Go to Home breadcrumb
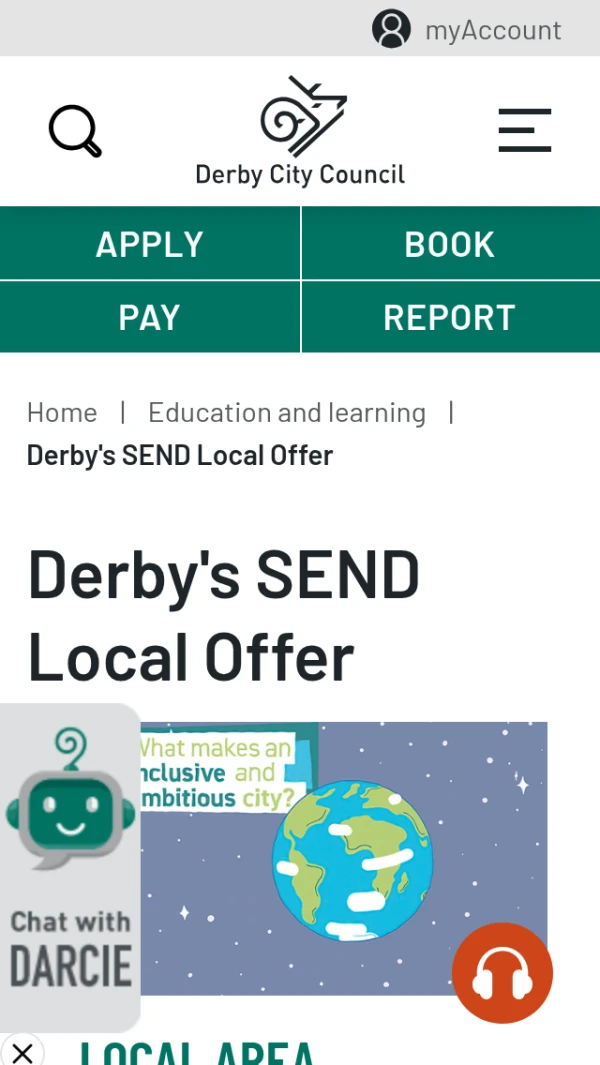The width and height of the screenshot is (600, 1065). pos(62,413)
